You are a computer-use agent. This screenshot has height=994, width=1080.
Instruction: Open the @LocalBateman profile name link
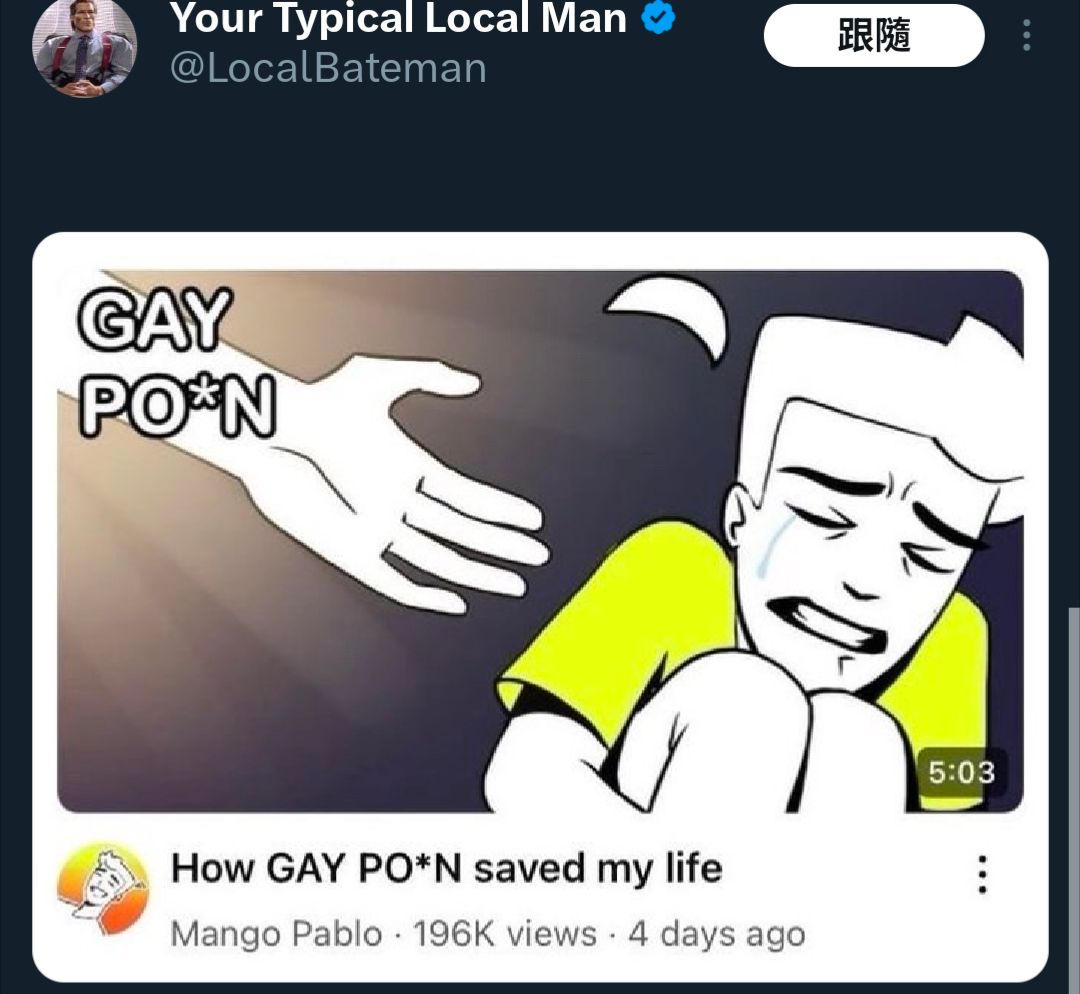(329, 68)
